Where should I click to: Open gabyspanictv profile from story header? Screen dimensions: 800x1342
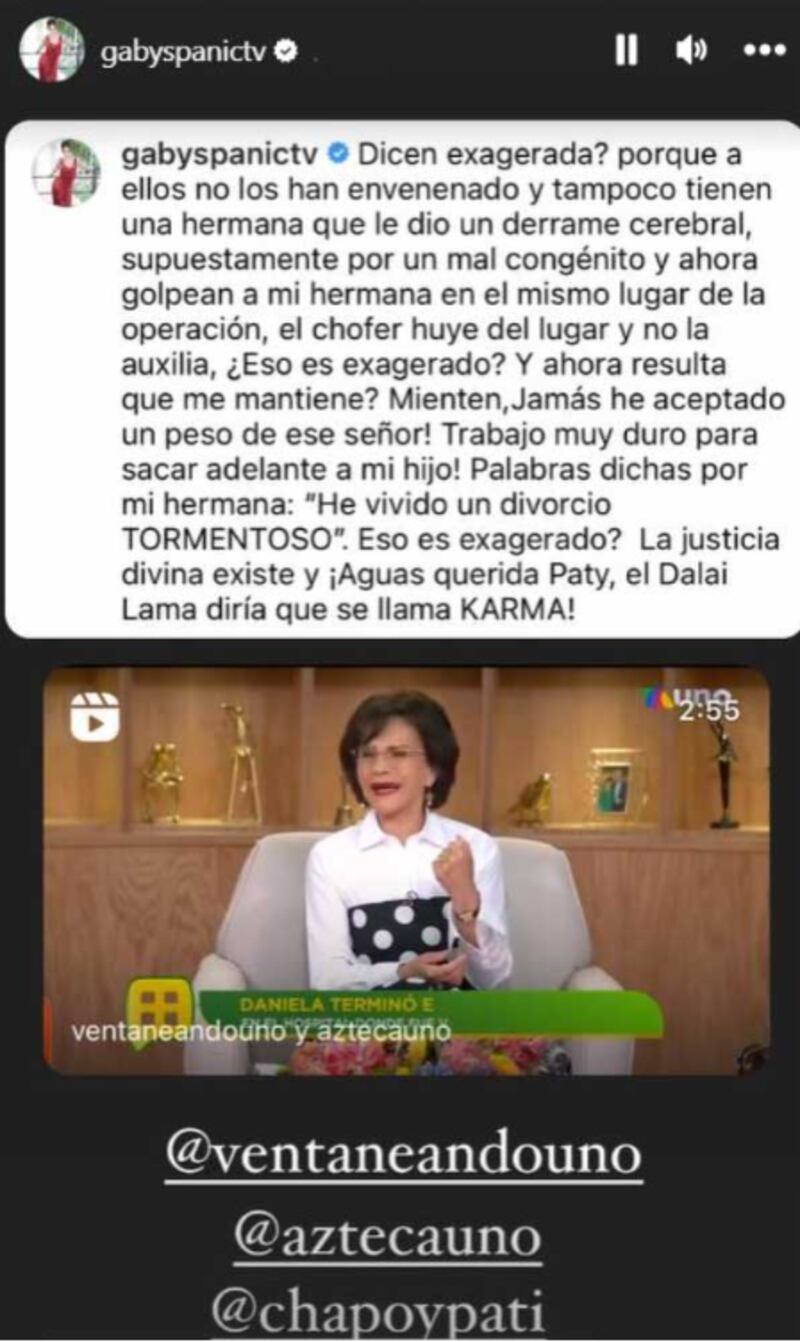click(182, 52)
